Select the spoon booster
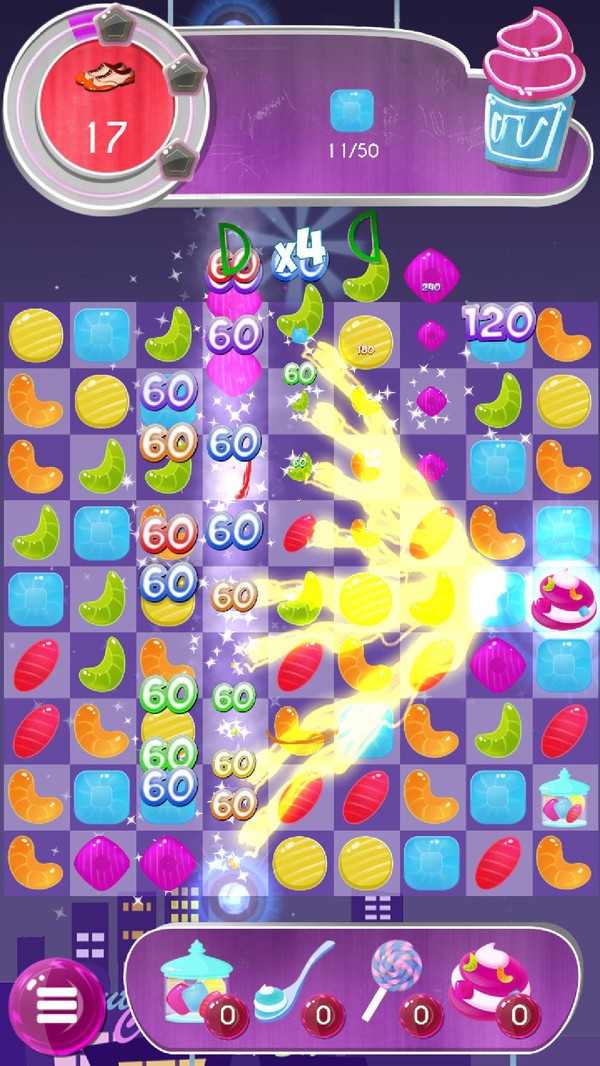The image size is (600, 1066). click(290, 985)
